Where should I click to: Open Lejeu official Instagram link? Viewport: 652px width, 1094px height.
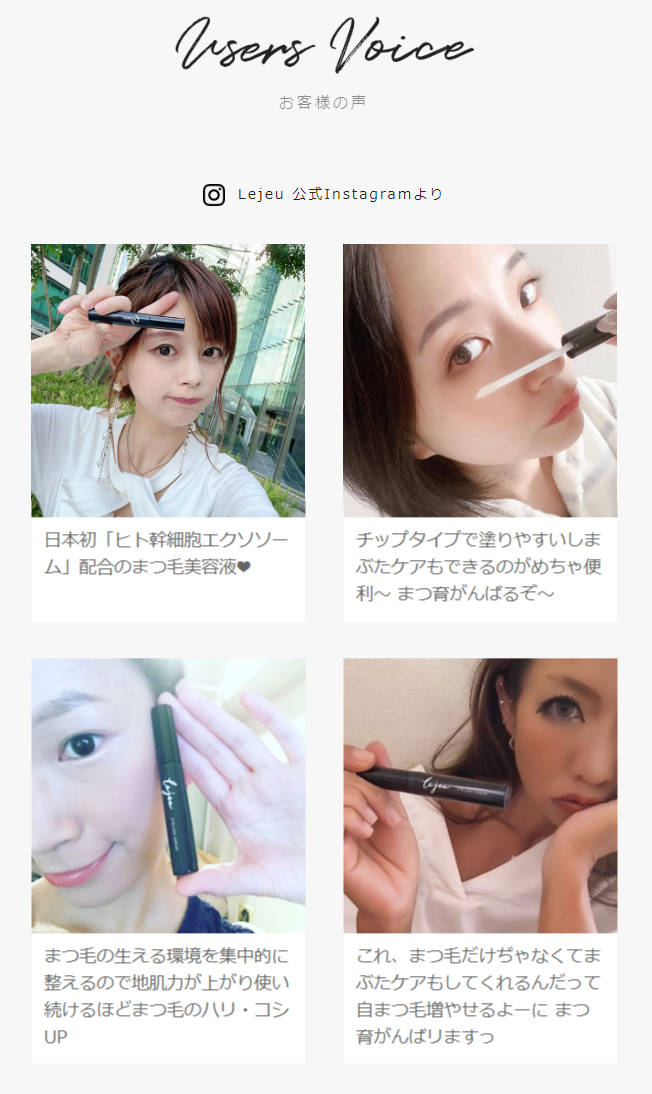coord(323,195)
